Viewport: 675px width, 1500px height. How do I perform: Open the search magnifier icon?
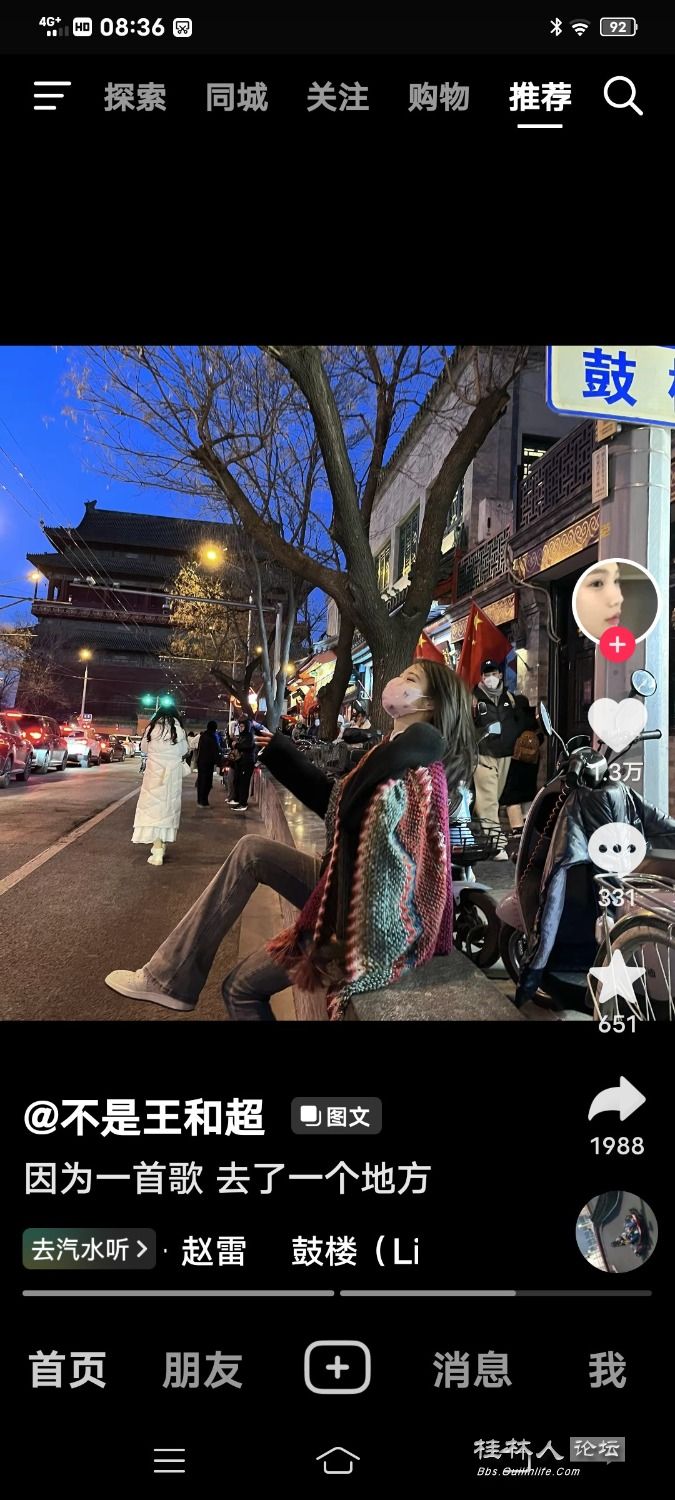coord(622,96)
